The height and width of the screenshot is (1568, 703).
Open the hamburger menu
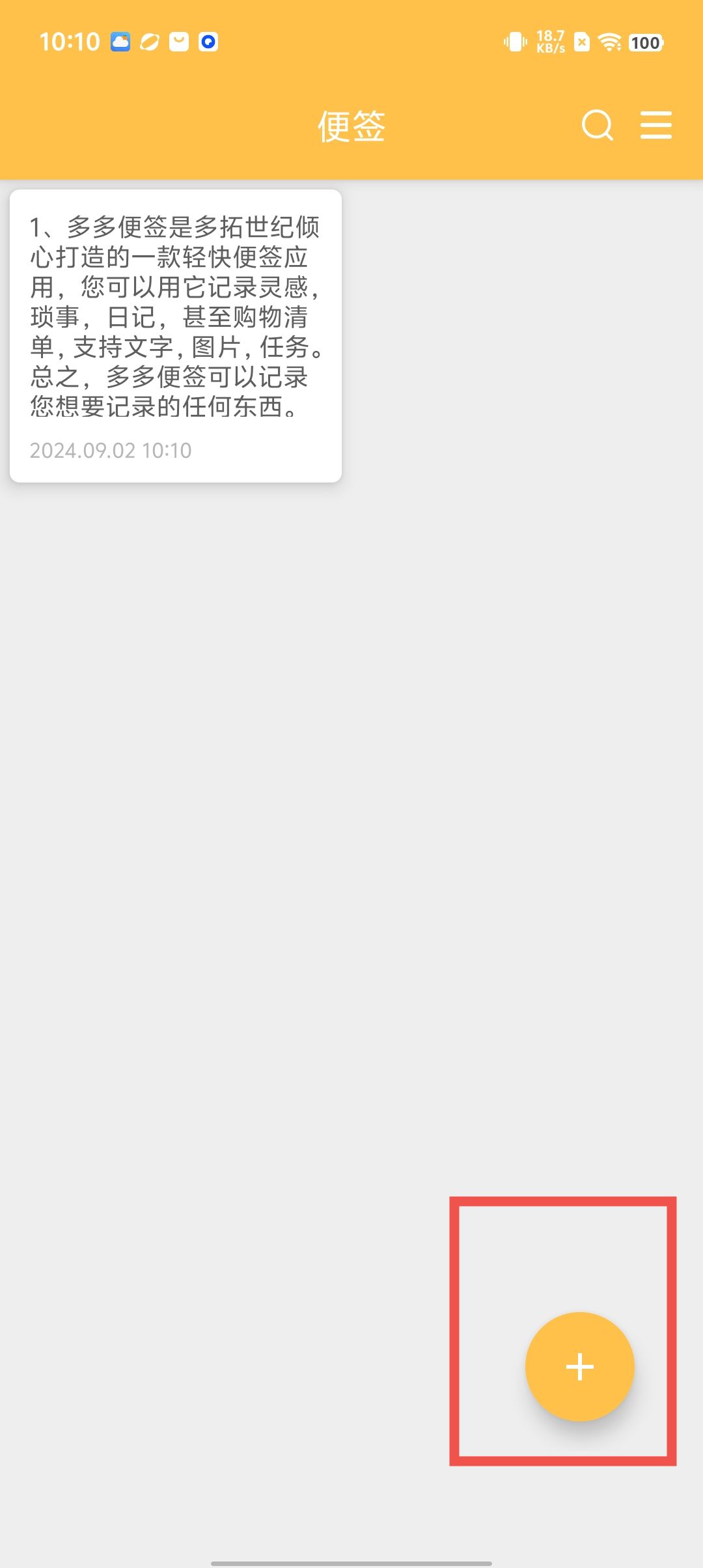pos(655,125)
